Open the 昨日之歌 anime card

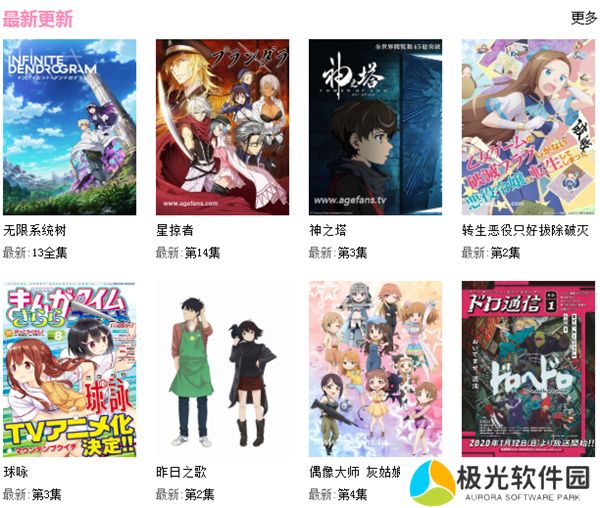pyautogui.click(x=222, y=368)
